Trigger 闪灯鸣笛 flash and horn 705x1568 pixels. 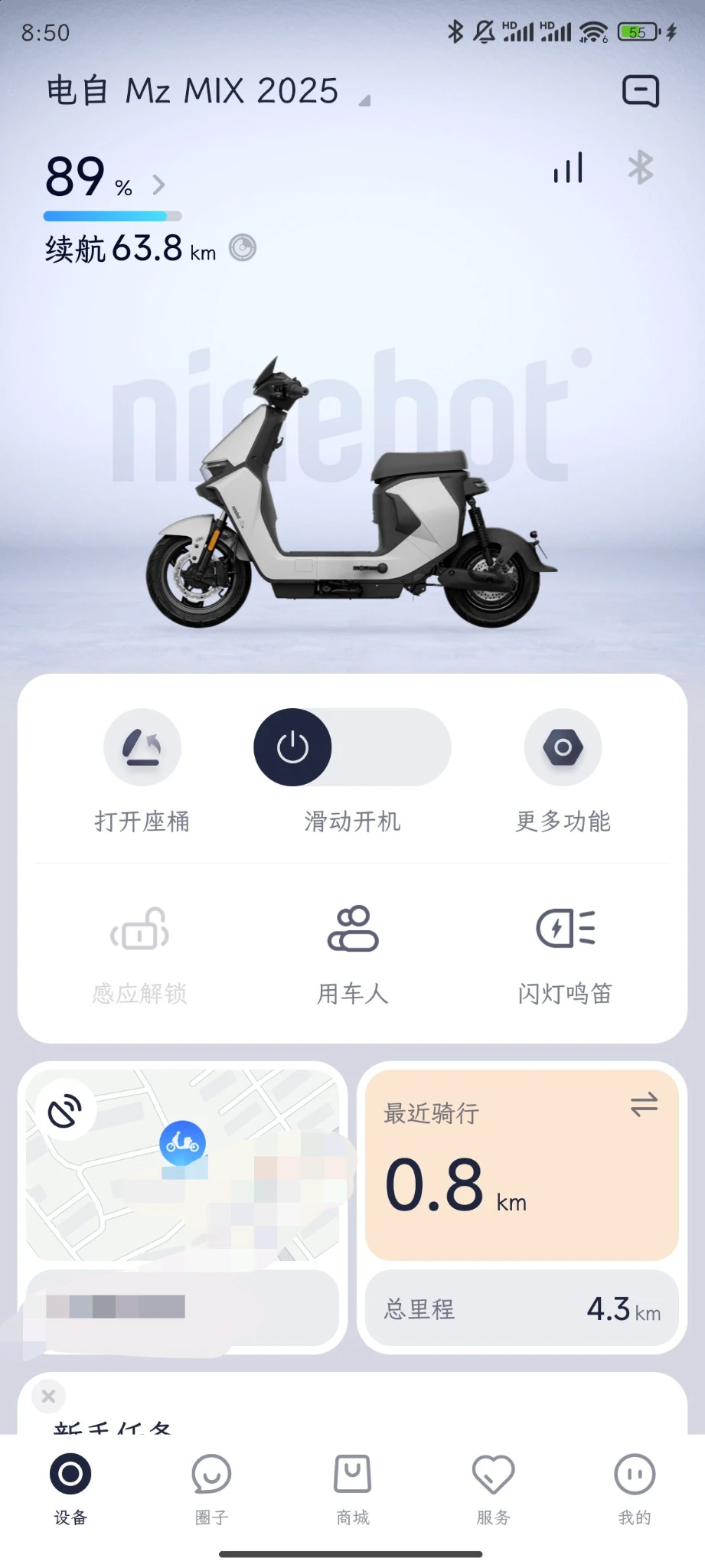click(565, 928)
